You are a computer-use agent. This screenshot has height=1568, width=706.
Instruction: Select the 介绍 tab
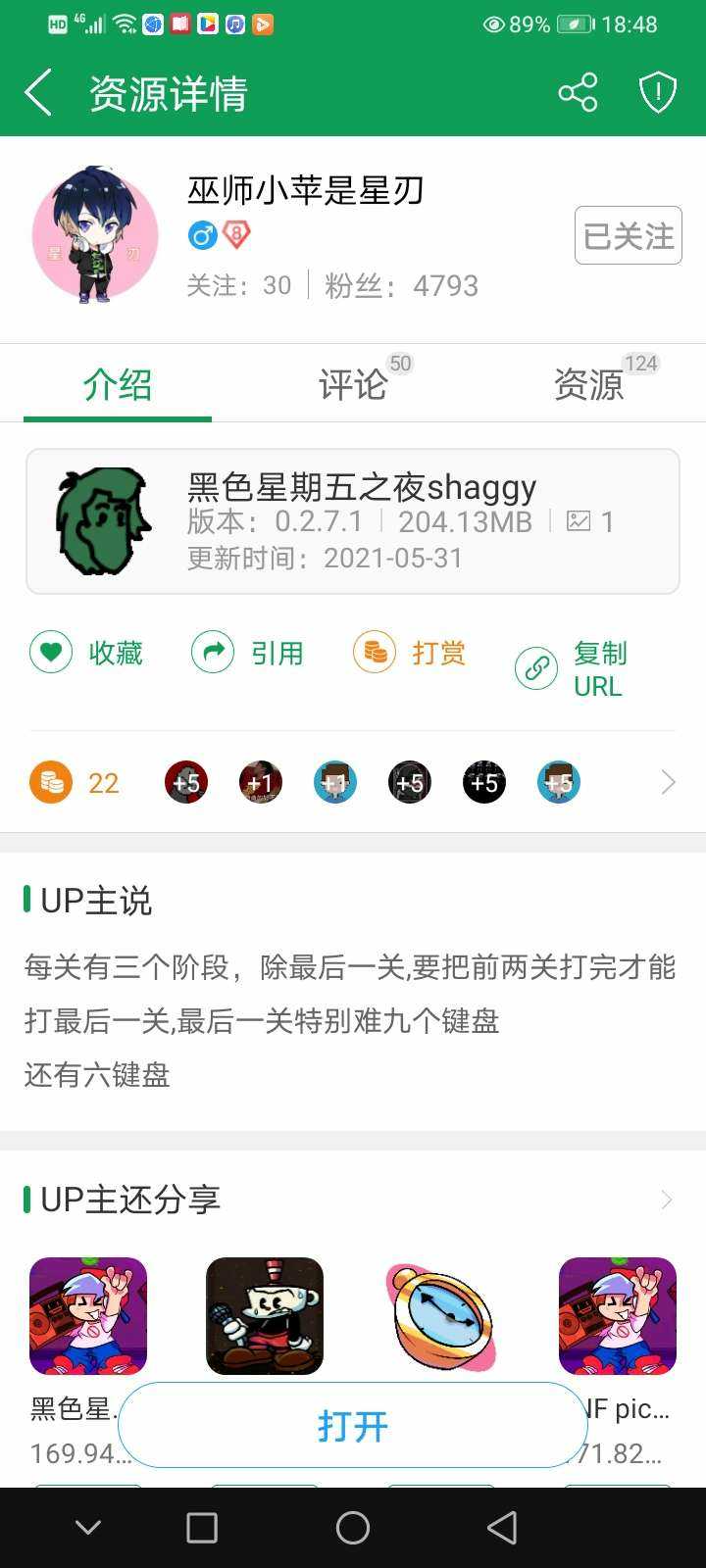[x=118, y=384]
